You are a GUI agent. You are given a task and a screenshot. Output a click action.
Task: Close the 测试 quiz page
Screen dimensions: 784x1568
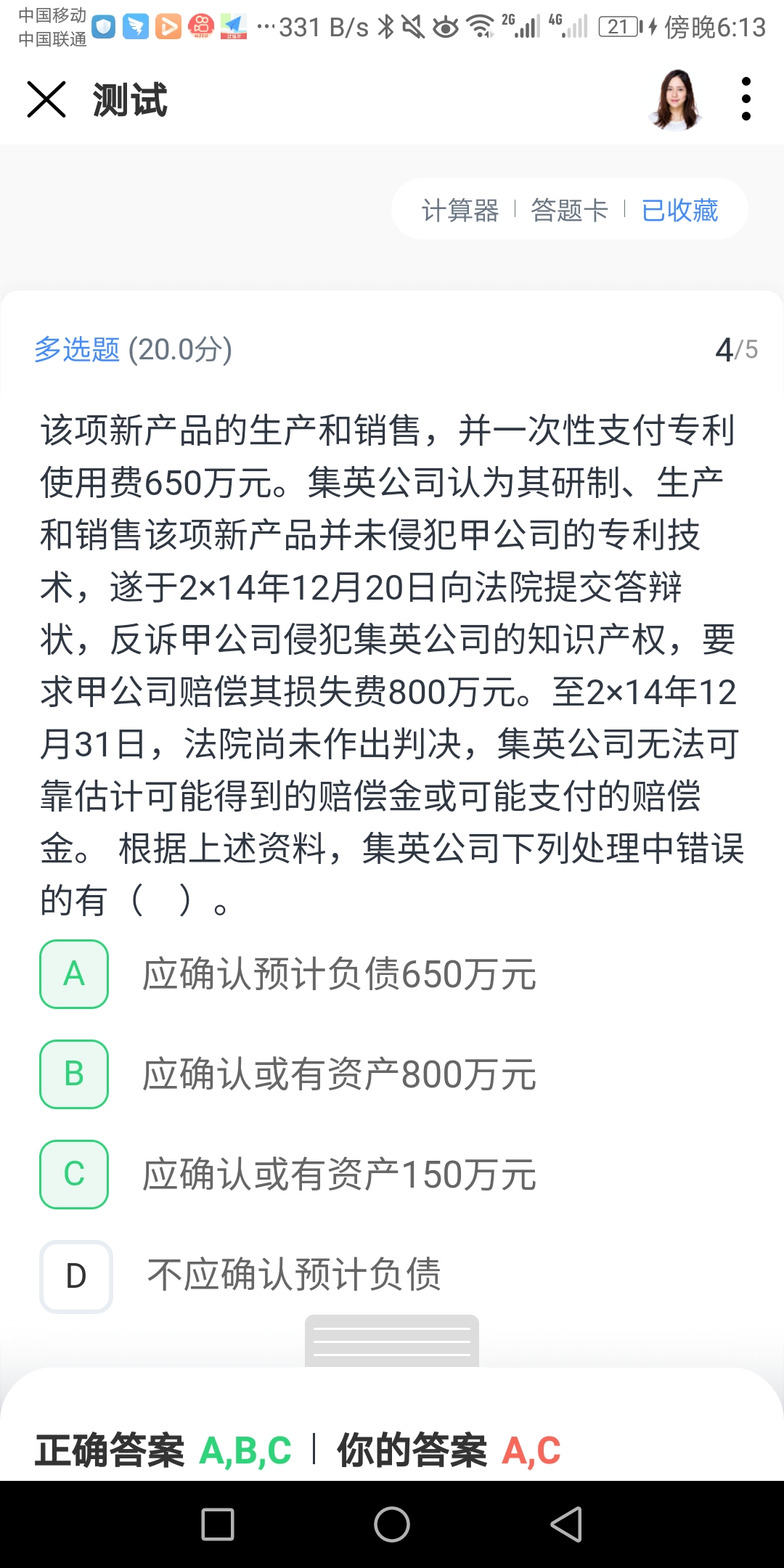46,99
